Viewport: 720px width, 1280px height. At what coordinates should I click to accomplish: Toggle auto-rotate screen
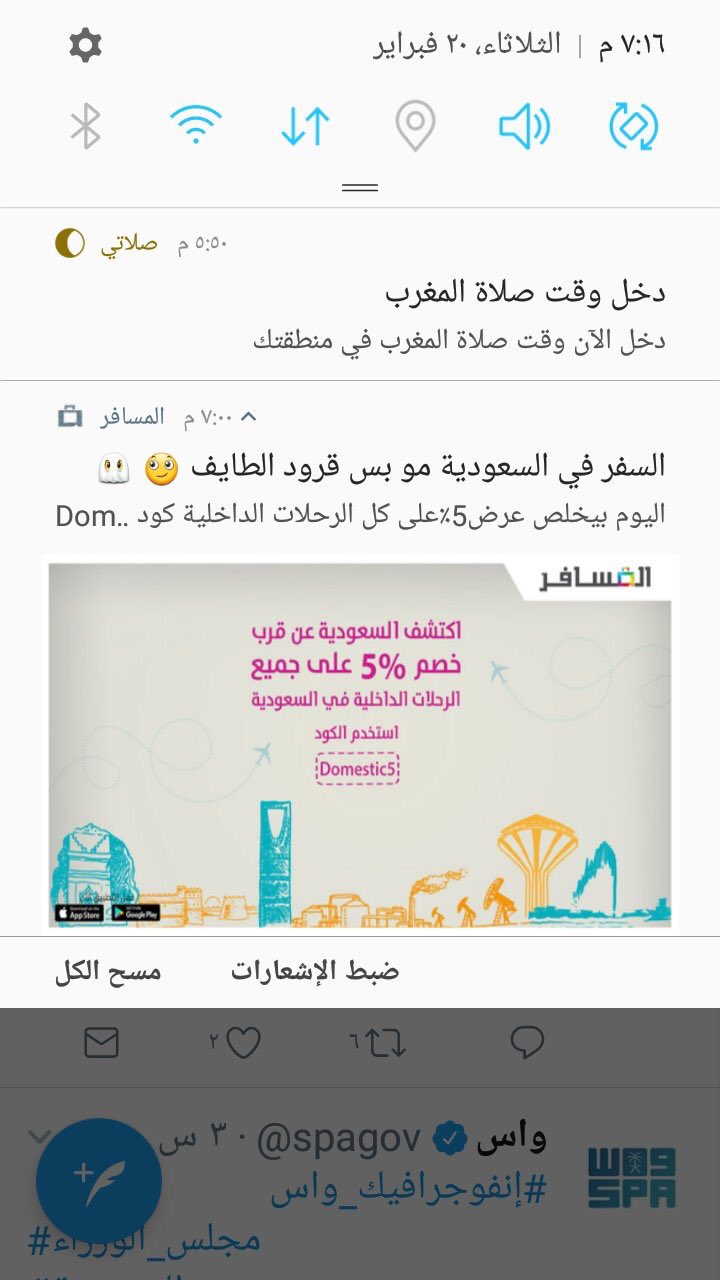[x=634, y=127]
